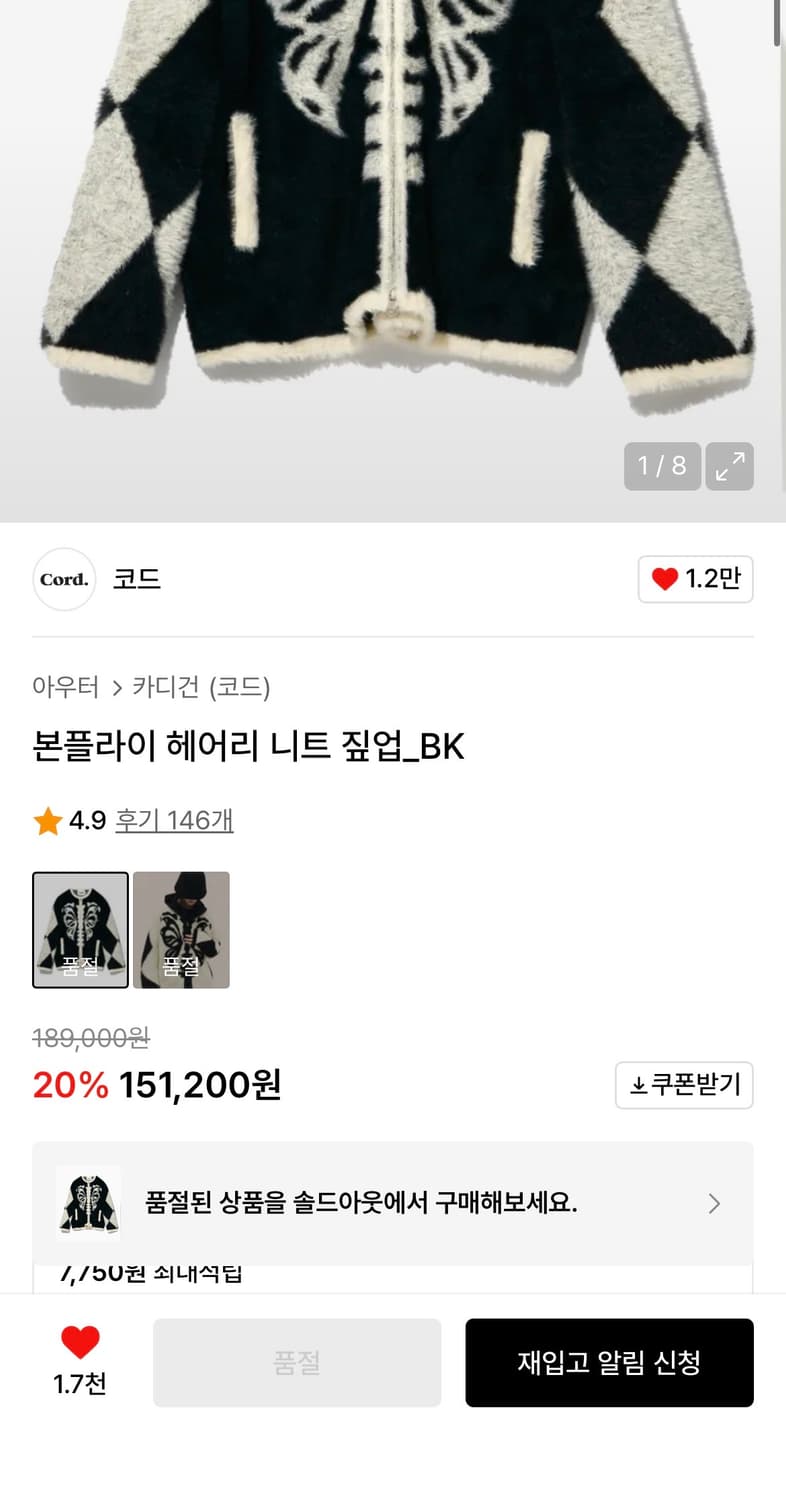Open 후기 146개 reviews link

click(174, 820)
